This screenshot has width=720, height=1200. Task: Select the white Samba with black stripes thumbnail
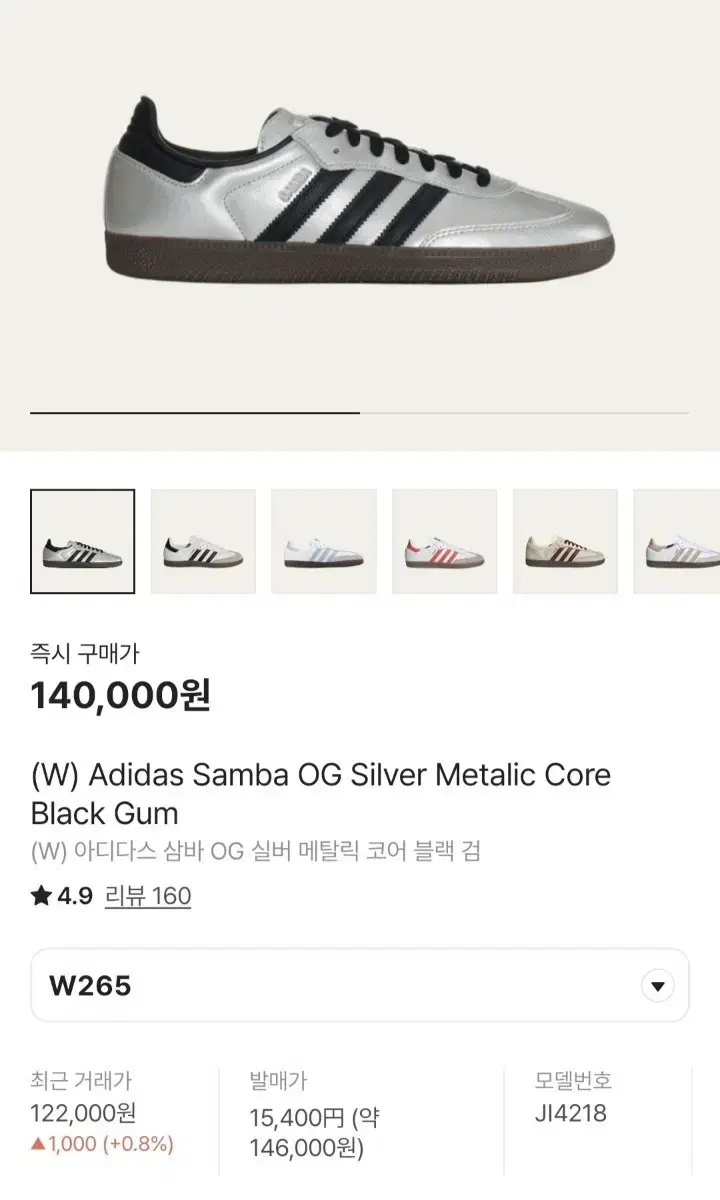coord(203,540)
